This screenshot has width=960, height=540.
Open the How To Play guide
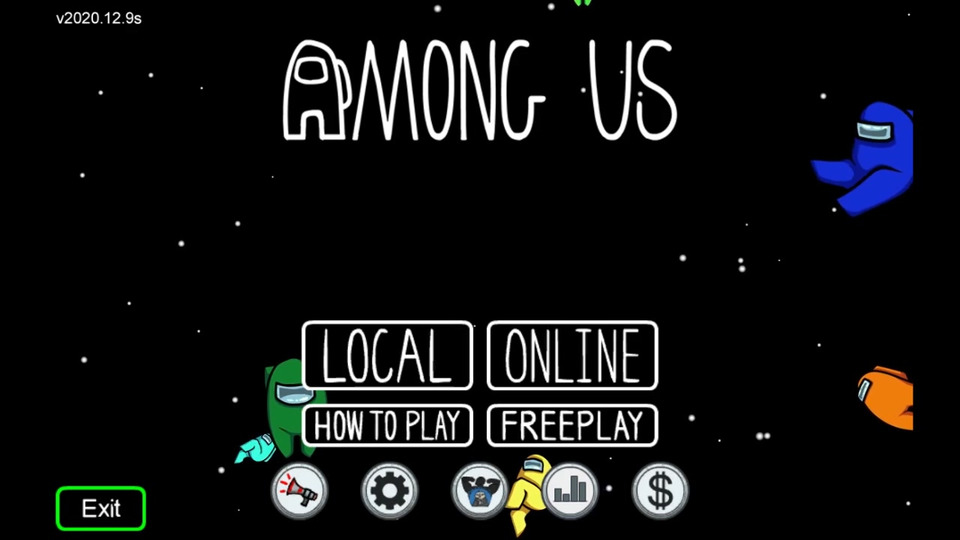click(x=387, y=426)
